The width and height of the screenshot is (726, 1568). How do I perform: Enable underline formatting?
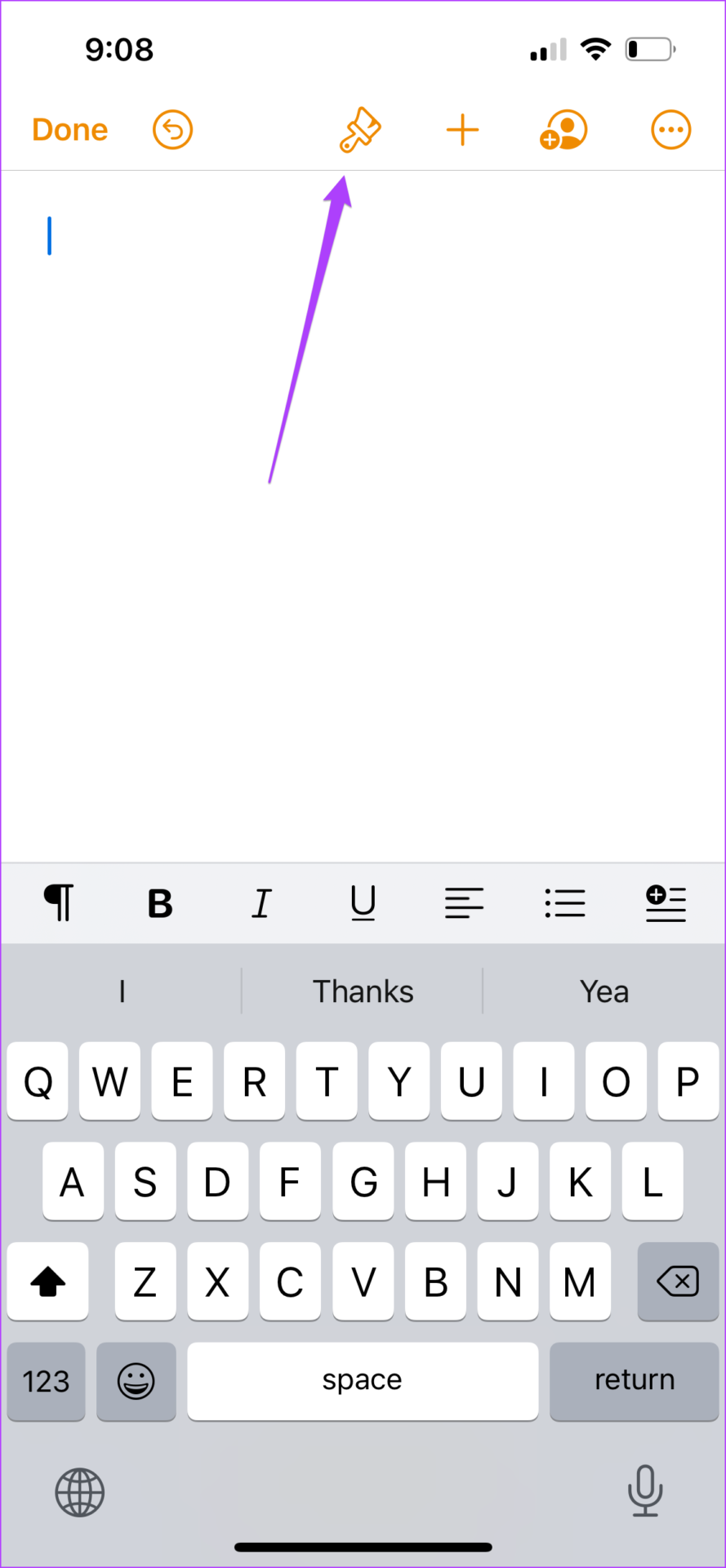click(x=363, y=903)
